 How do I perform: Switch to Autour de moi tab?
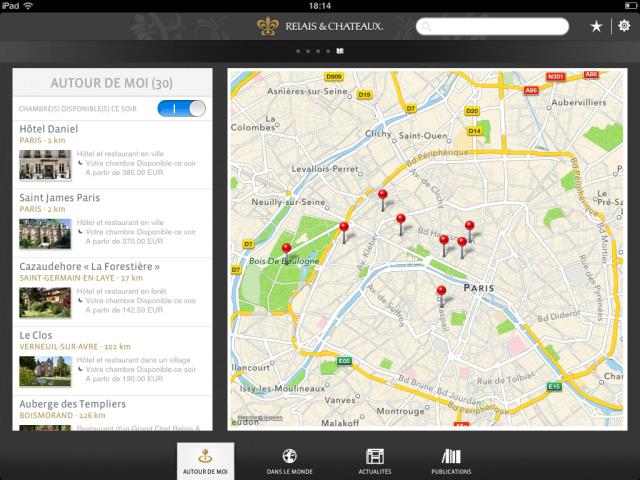point(206,461)
